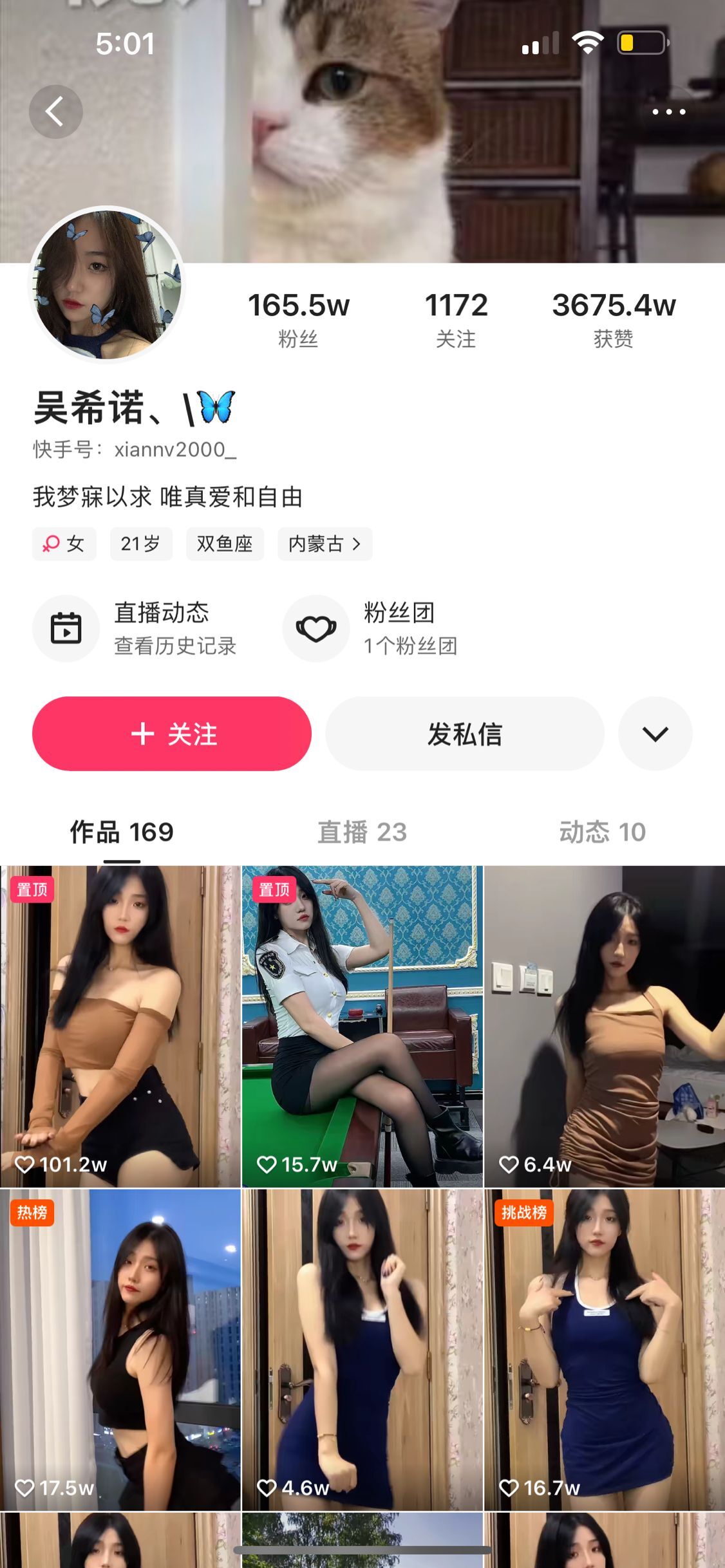Select the 作品 169 tab
The image size is (725, 1568).
click(122, 832)
